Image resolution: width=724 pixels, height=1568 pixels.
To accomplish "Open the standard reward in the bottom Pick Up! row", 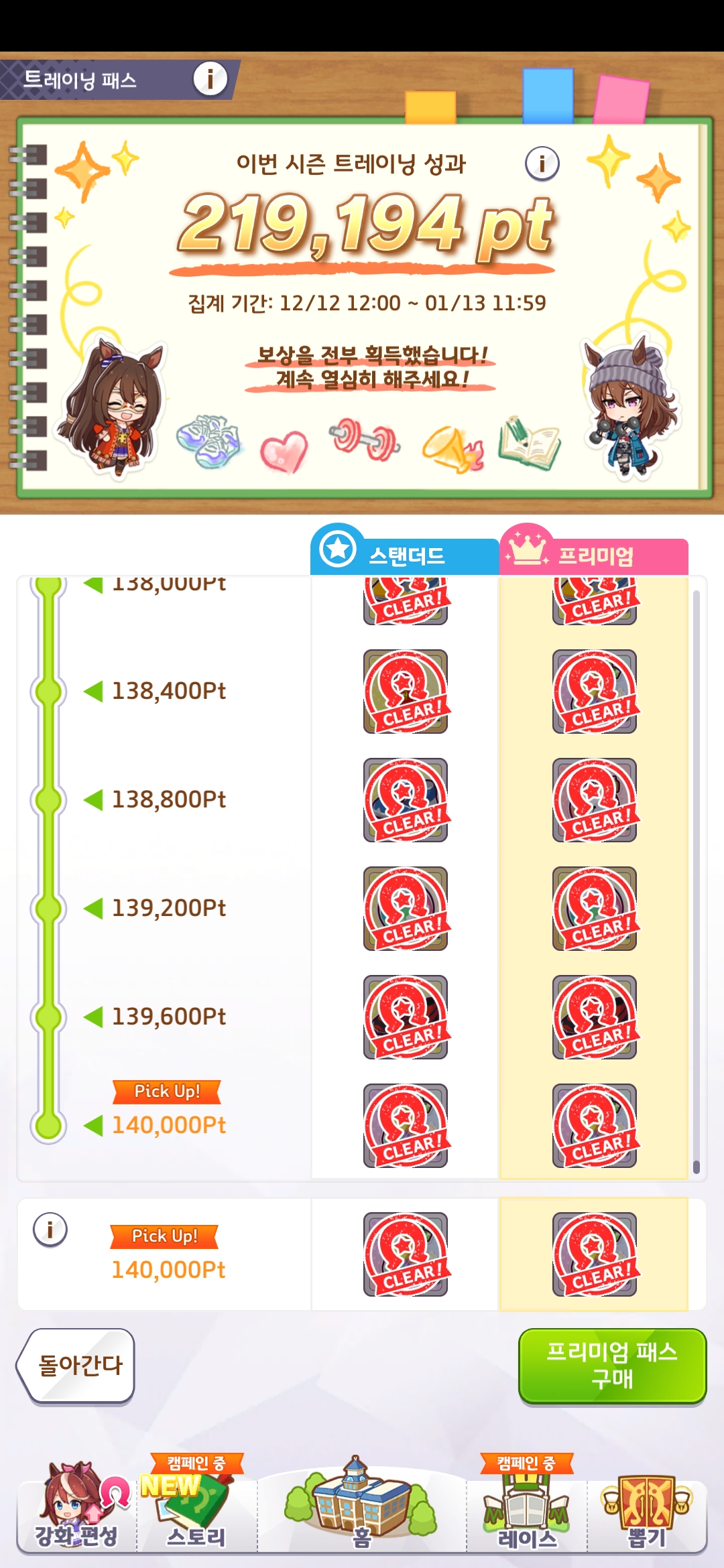I will (406, 1254).
